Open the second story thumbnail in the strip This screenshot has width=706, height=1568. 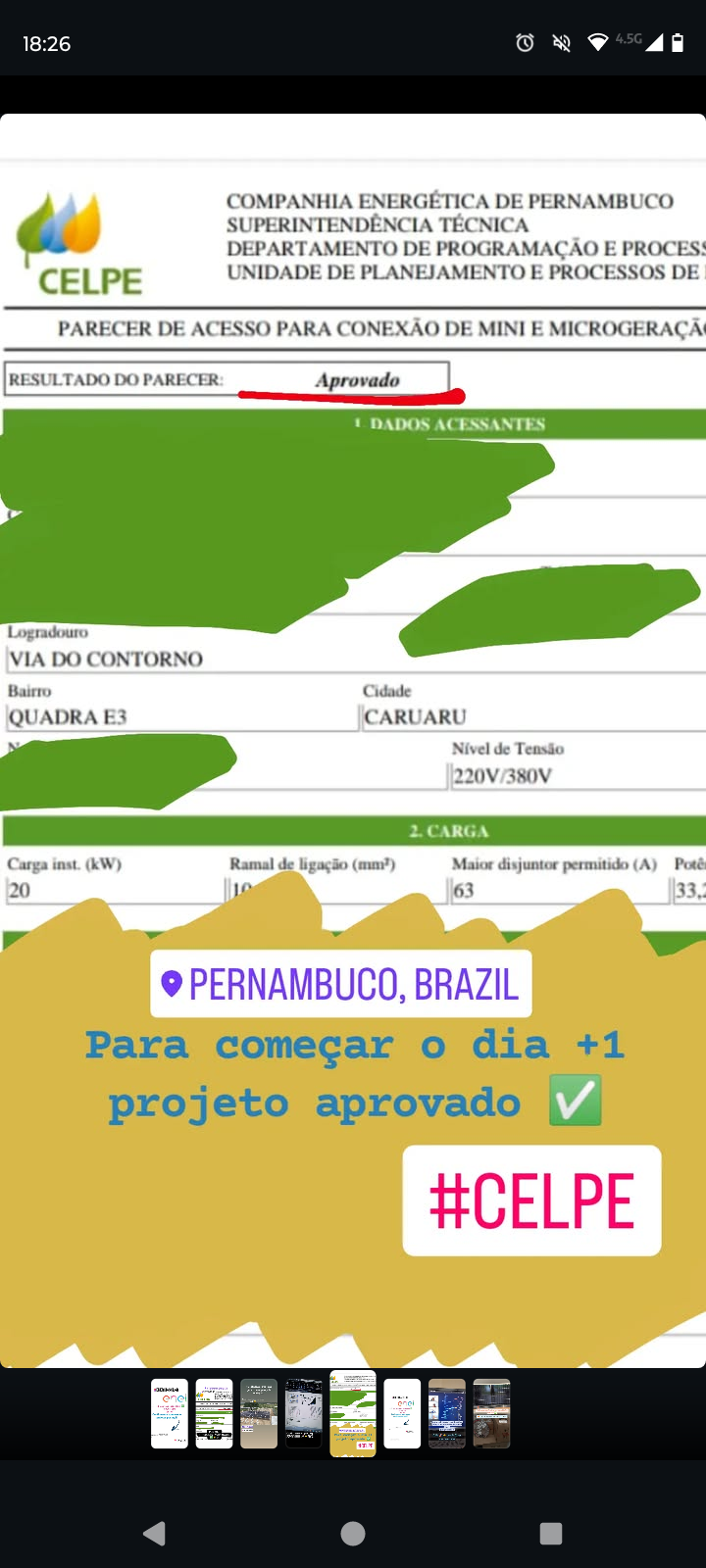pyautogui.click(x=214, y=1413)
